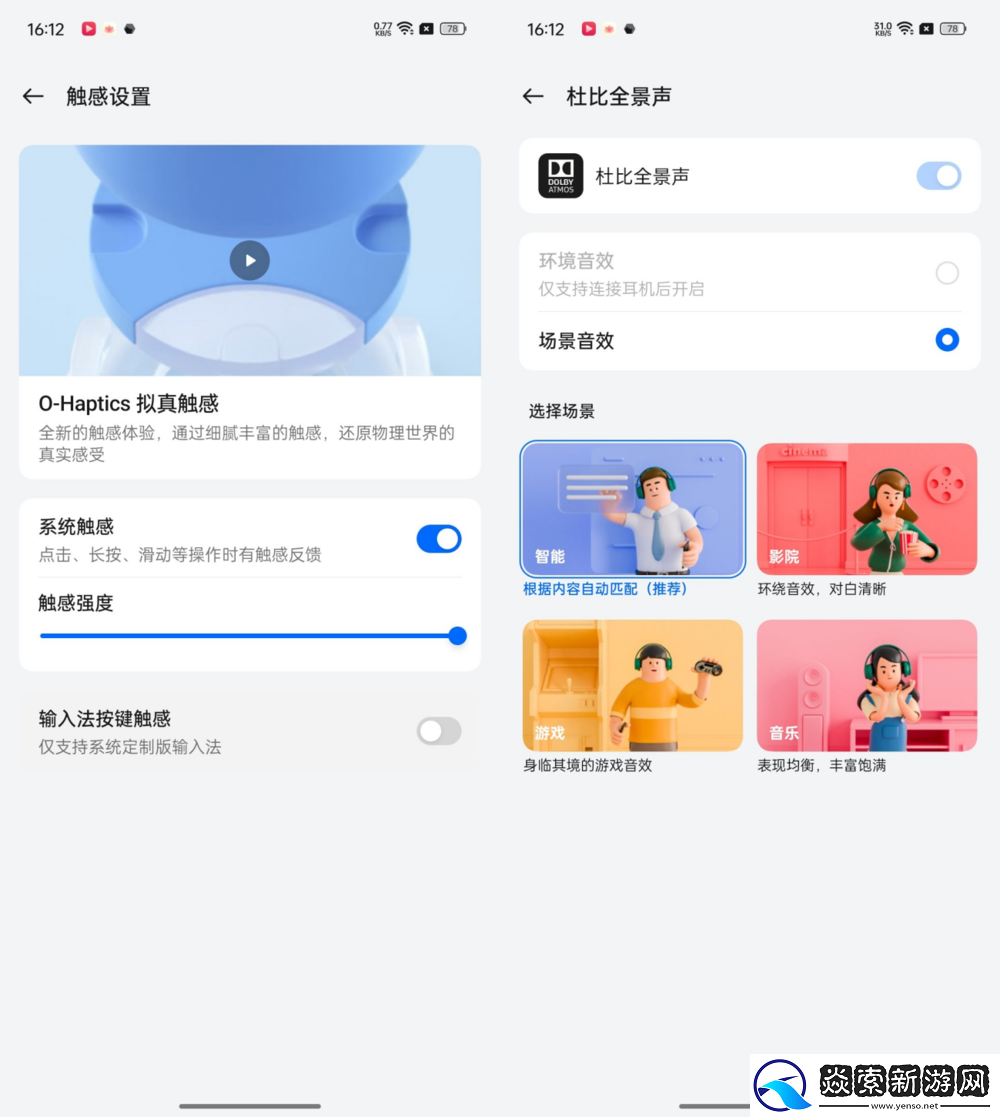Tap the back arrow on 触感设置 screen

pyautogui.click(x=33, y=96)
